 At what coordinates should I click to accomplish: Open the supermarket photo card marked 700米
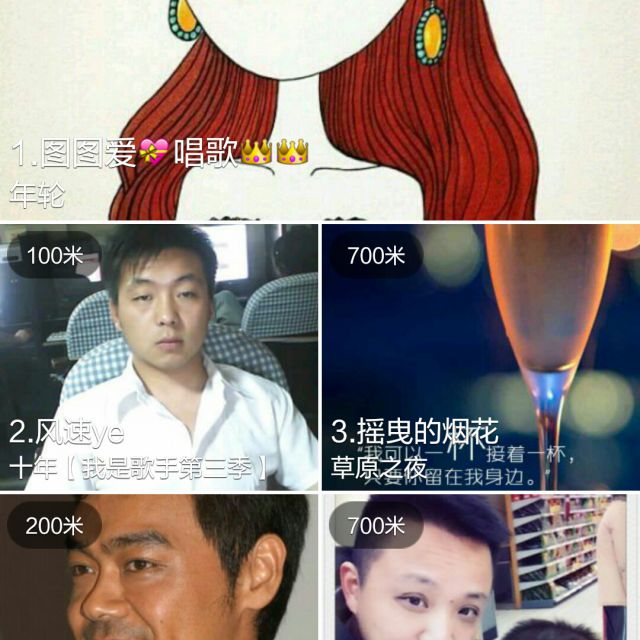click(481, 567)
